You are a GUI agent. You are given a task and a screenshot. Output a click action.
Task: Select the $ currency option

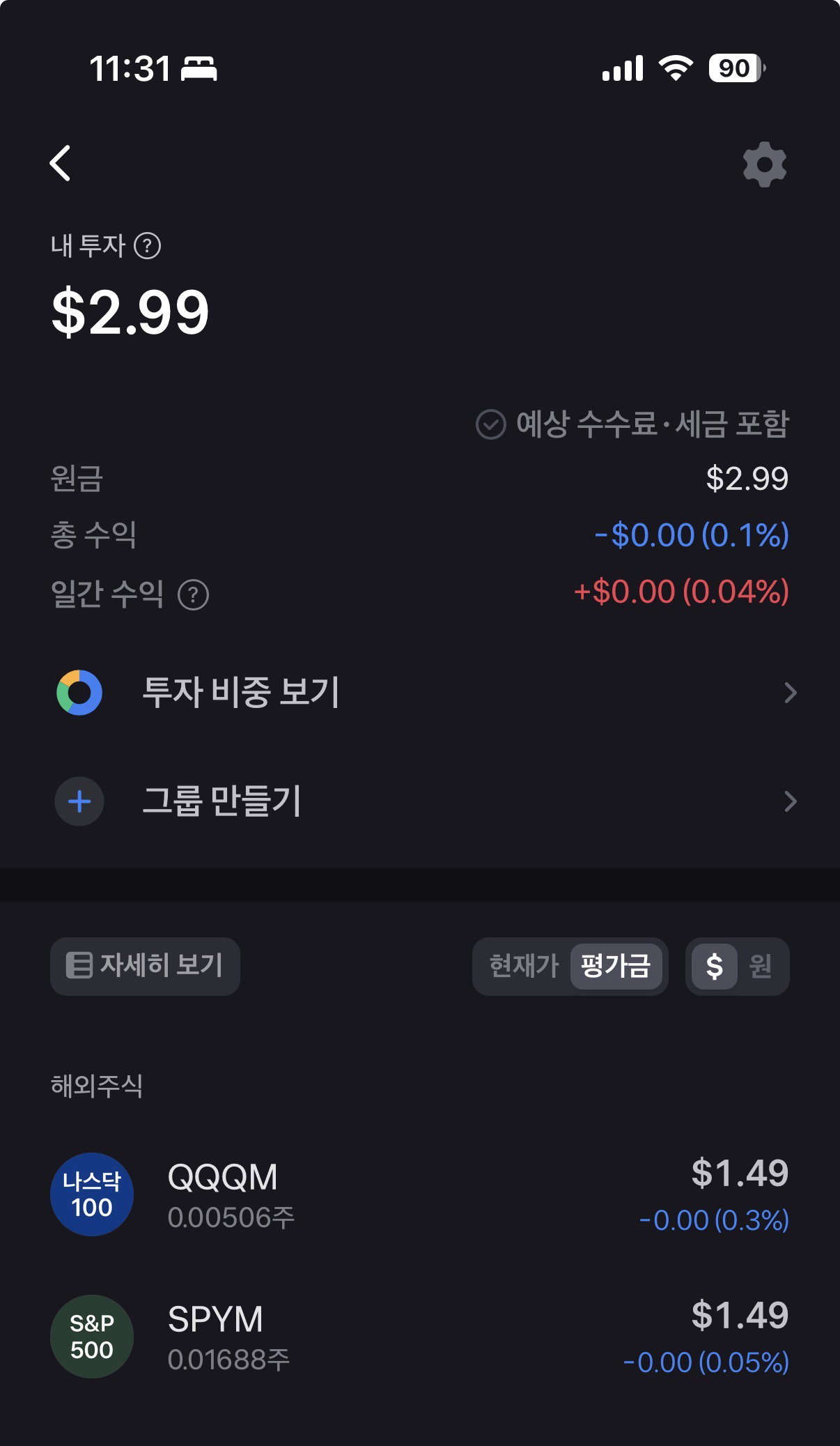click(x=715, y=966)
